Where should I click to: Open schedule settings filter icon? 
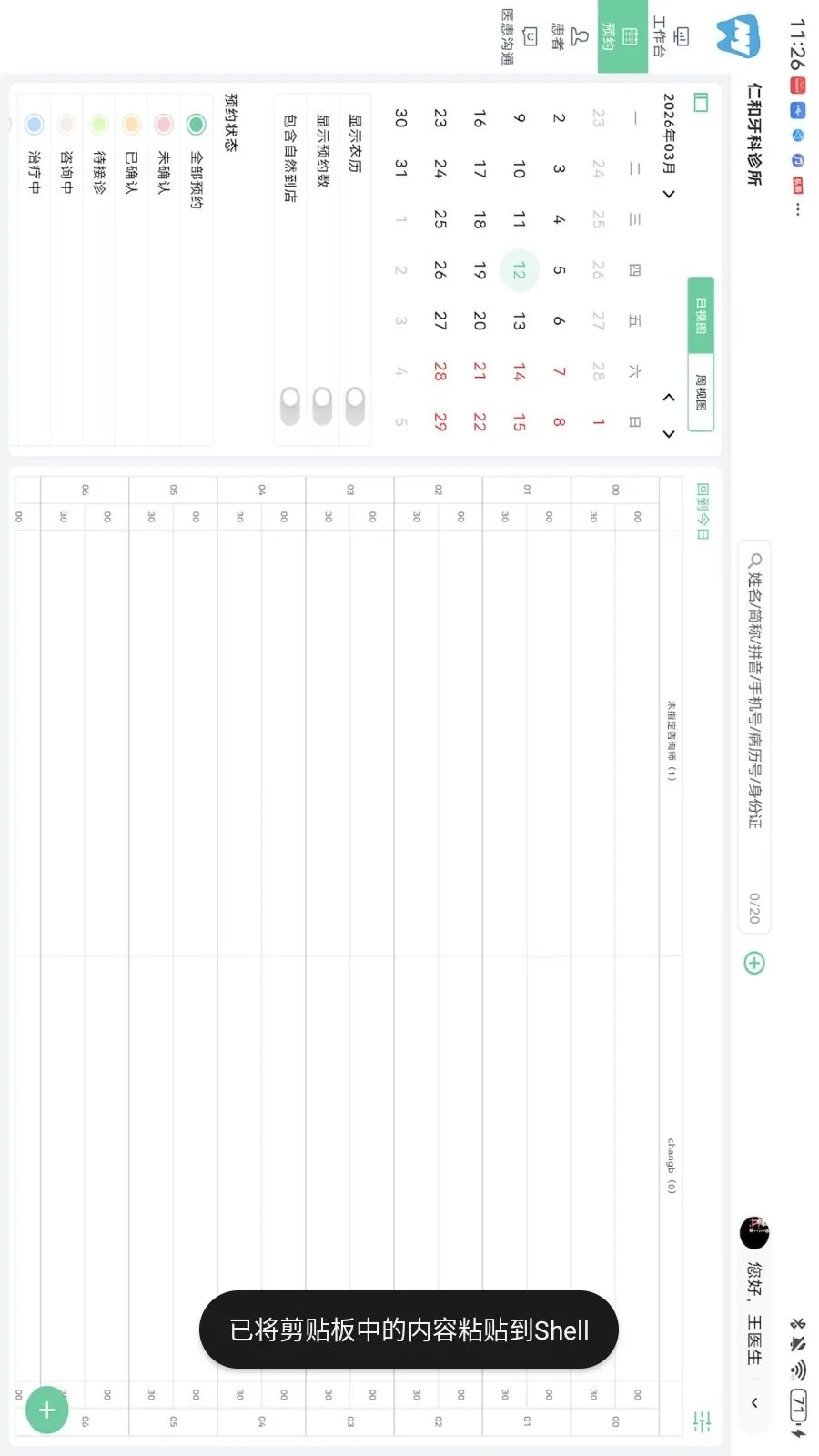point(702,1421)
